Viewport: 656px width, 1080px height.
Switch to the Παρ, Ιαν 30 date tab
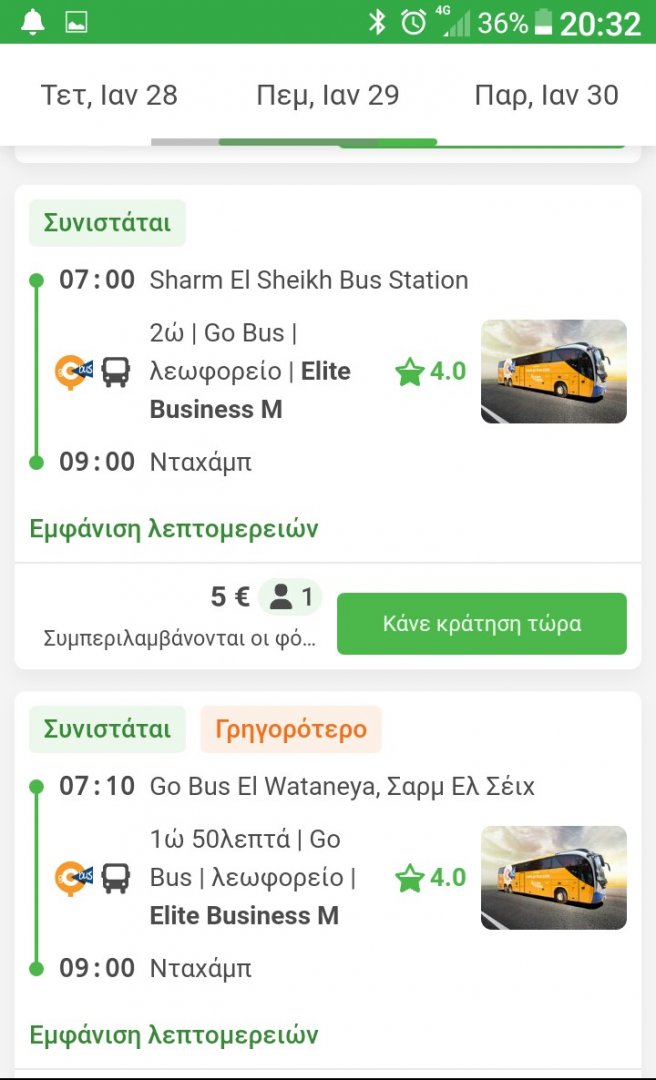(x=546, y=96)
